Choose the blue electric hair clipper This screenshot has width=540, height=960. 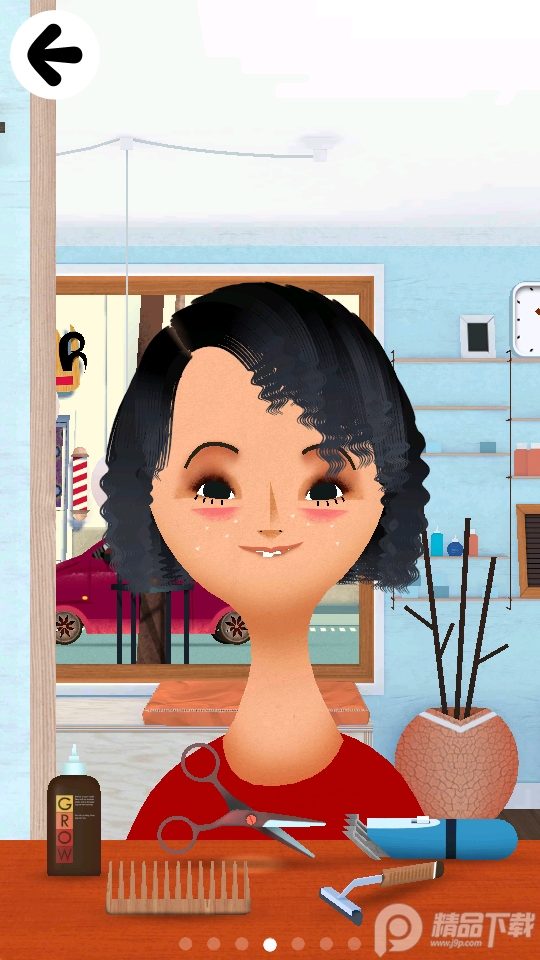[x=431, y=838]
